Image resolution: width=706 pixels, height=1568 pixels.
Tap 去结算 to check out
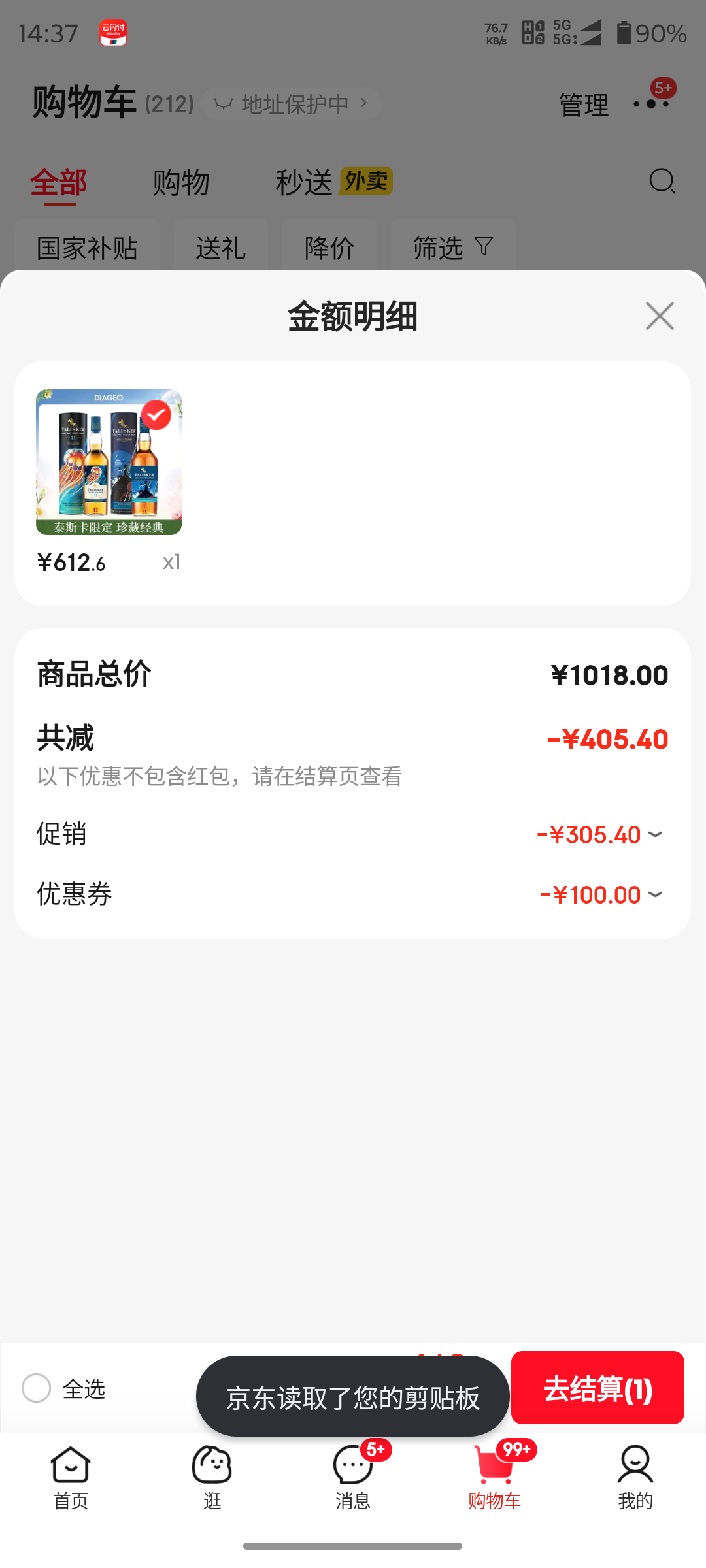(x=597, y=1388)
